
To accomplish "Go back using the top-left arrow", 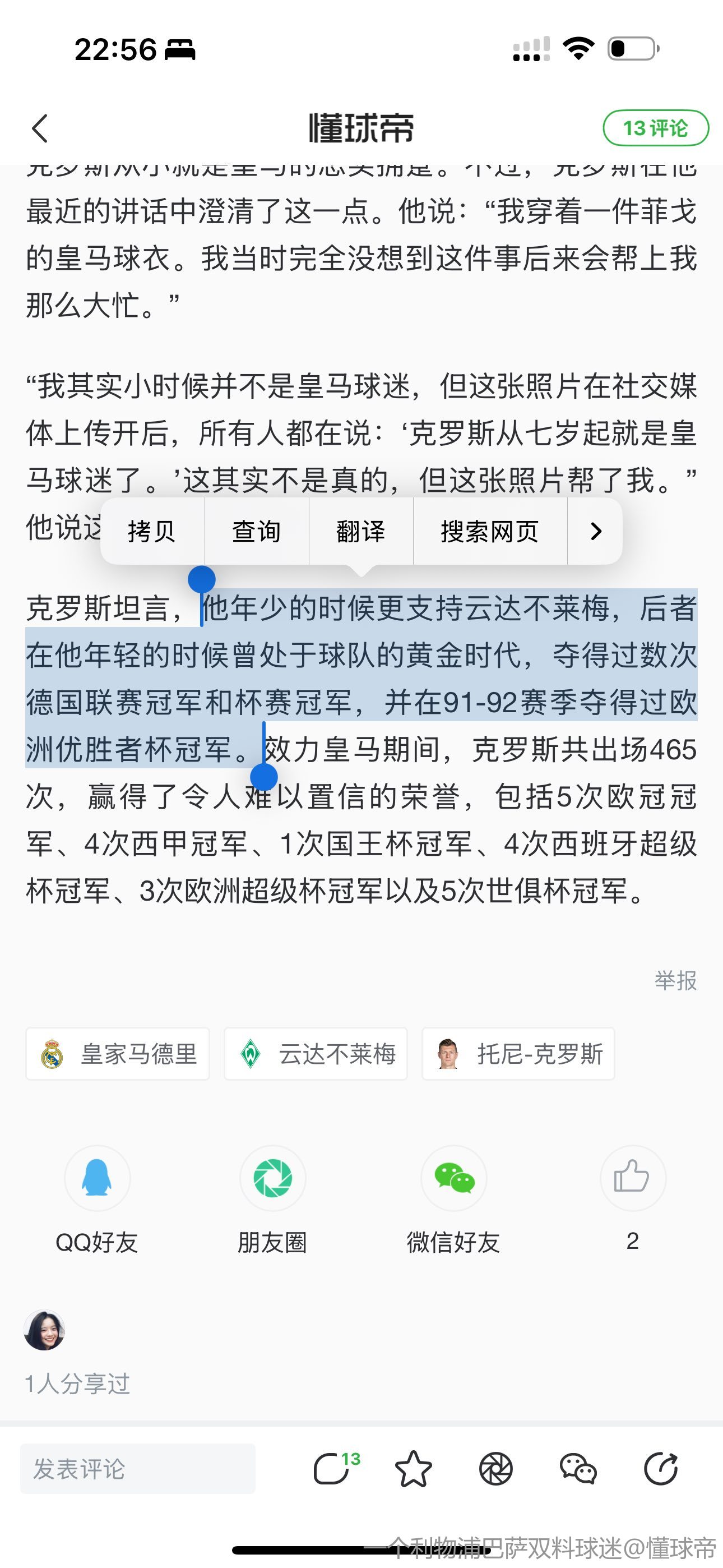I will (x=40, y=128).
